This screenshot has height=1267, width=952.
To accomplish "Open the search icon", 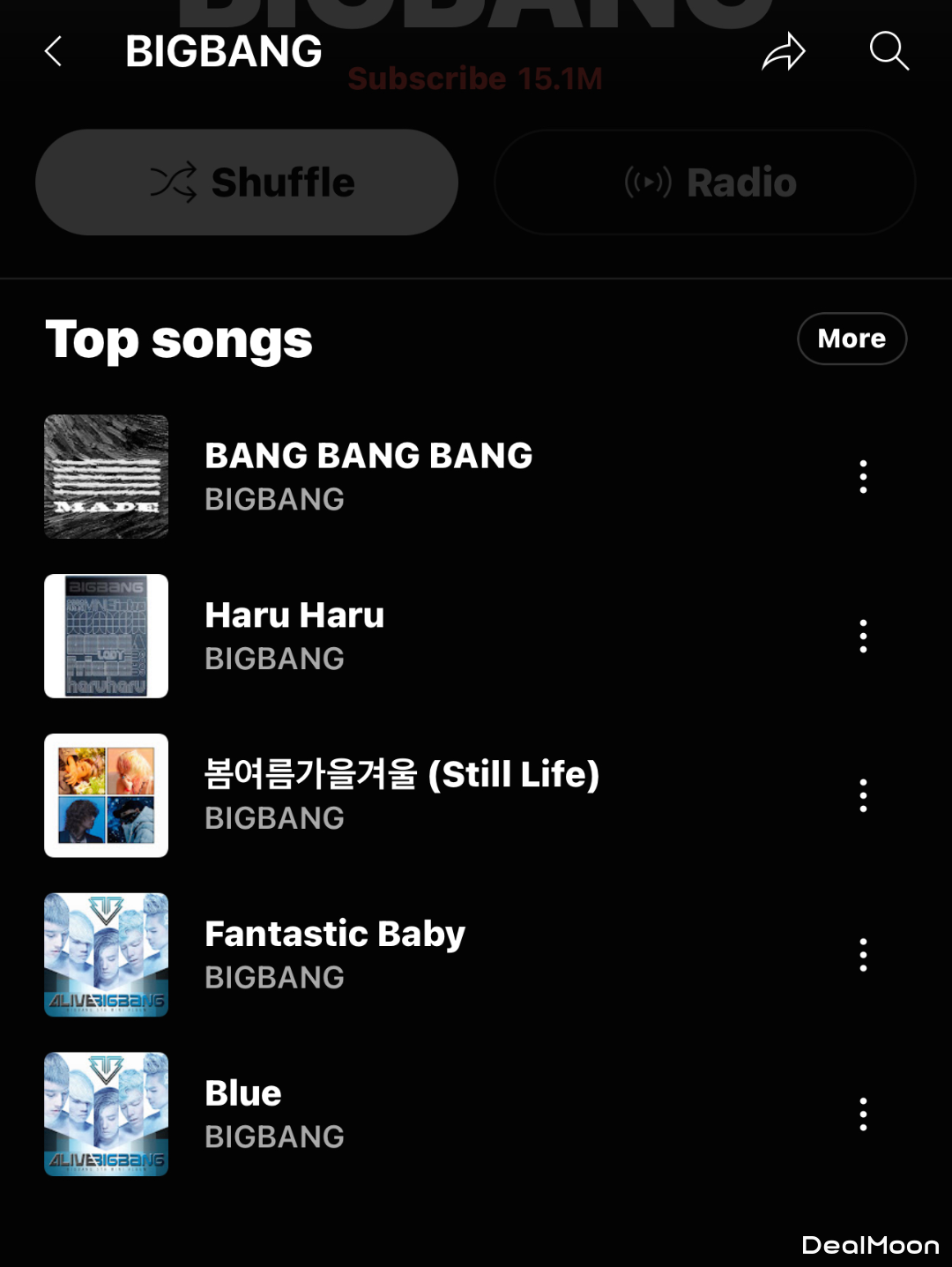I will (x=889, y=51).
